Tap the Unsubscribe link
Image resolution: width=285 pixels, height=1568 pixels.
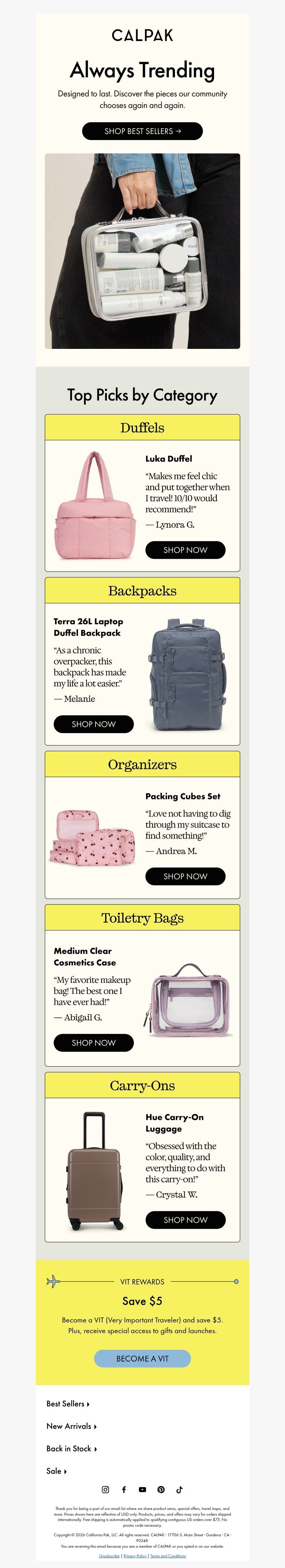(x=110, y=1556)
